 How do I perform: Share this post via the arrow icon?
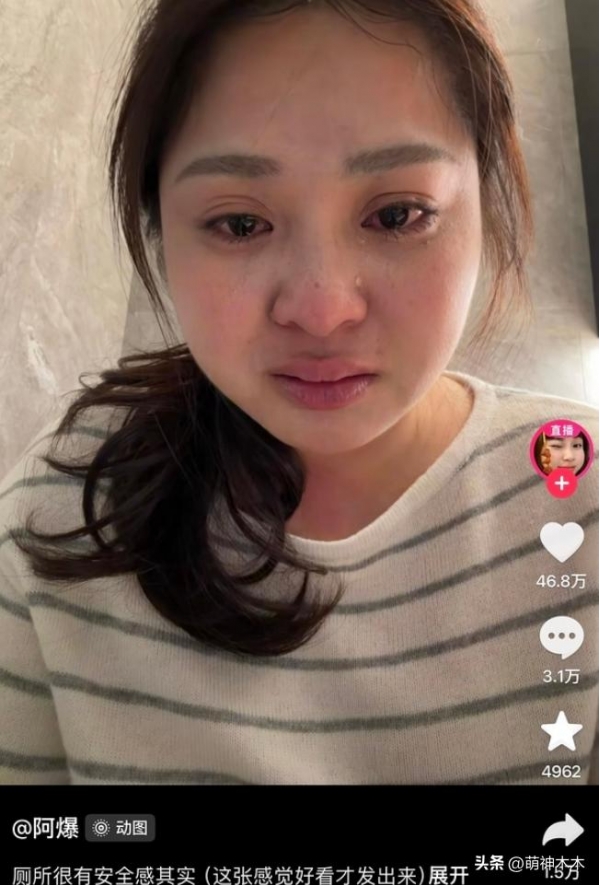[x=562, y=830]
